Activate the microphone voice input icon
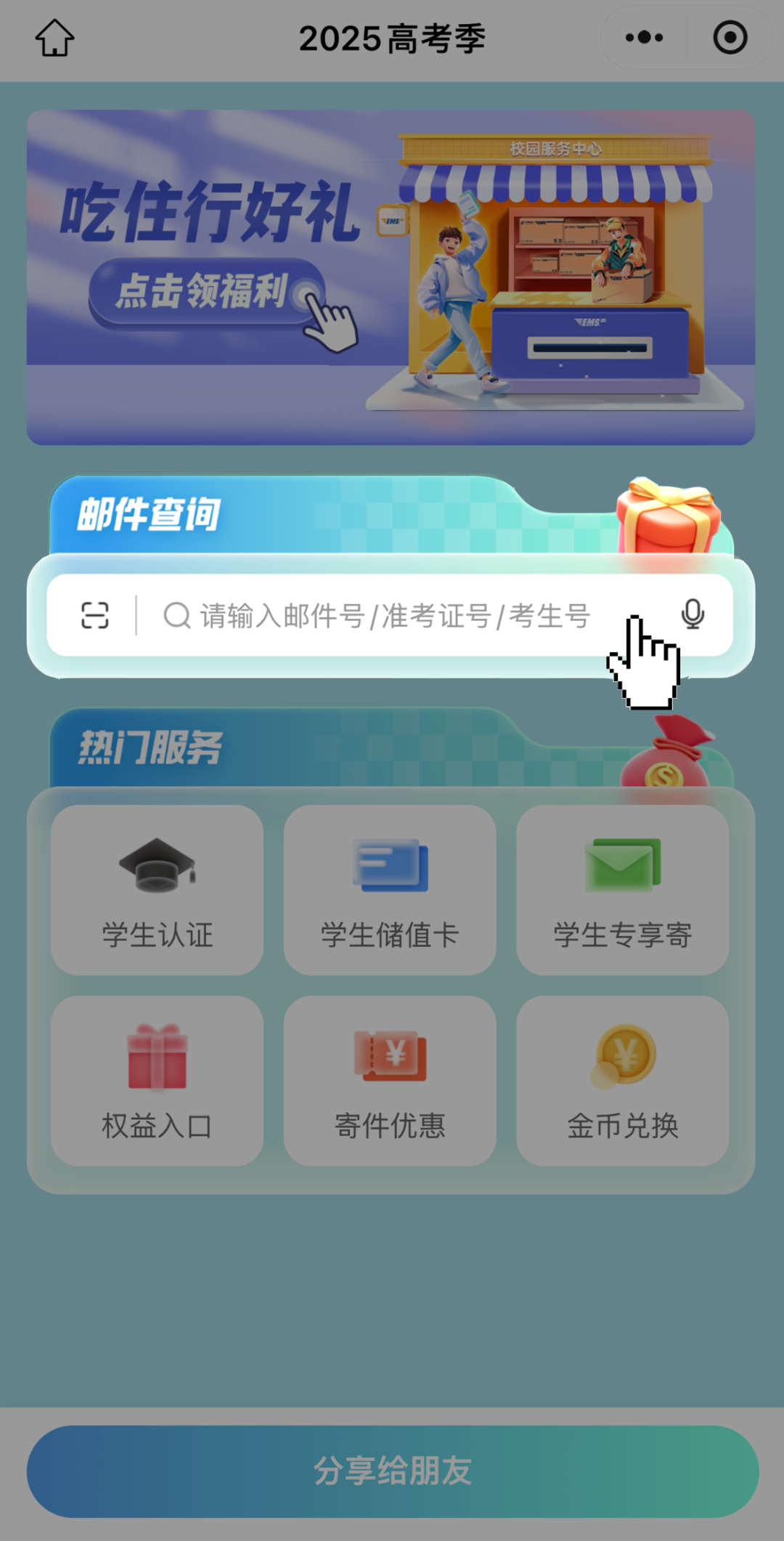This screenshot has height=1541, width=784. point(692,615)
